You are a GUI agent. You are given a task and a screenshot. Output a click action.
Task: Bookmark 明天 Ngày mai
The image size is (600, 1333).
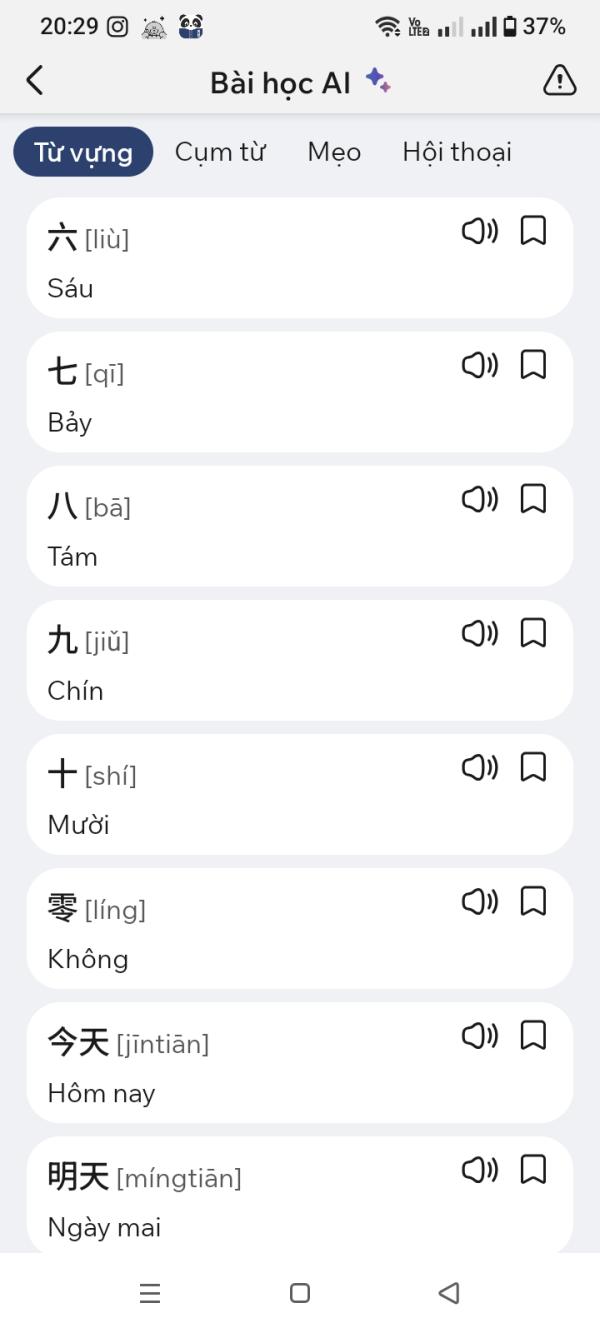[x=534, y=1170]
